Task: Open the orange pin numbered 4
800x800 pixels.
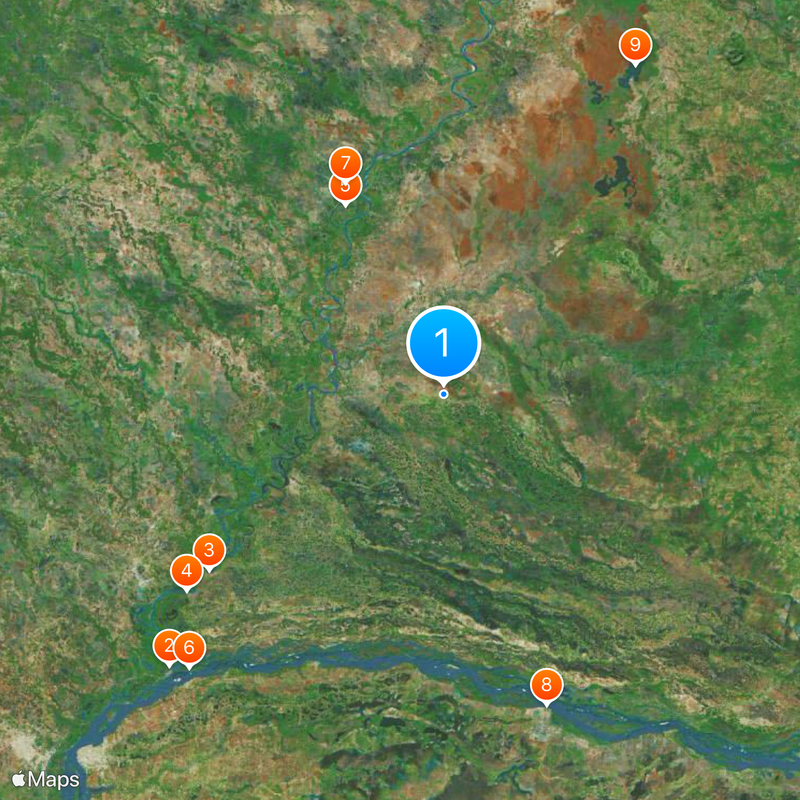Action: [x=186, y=572]
